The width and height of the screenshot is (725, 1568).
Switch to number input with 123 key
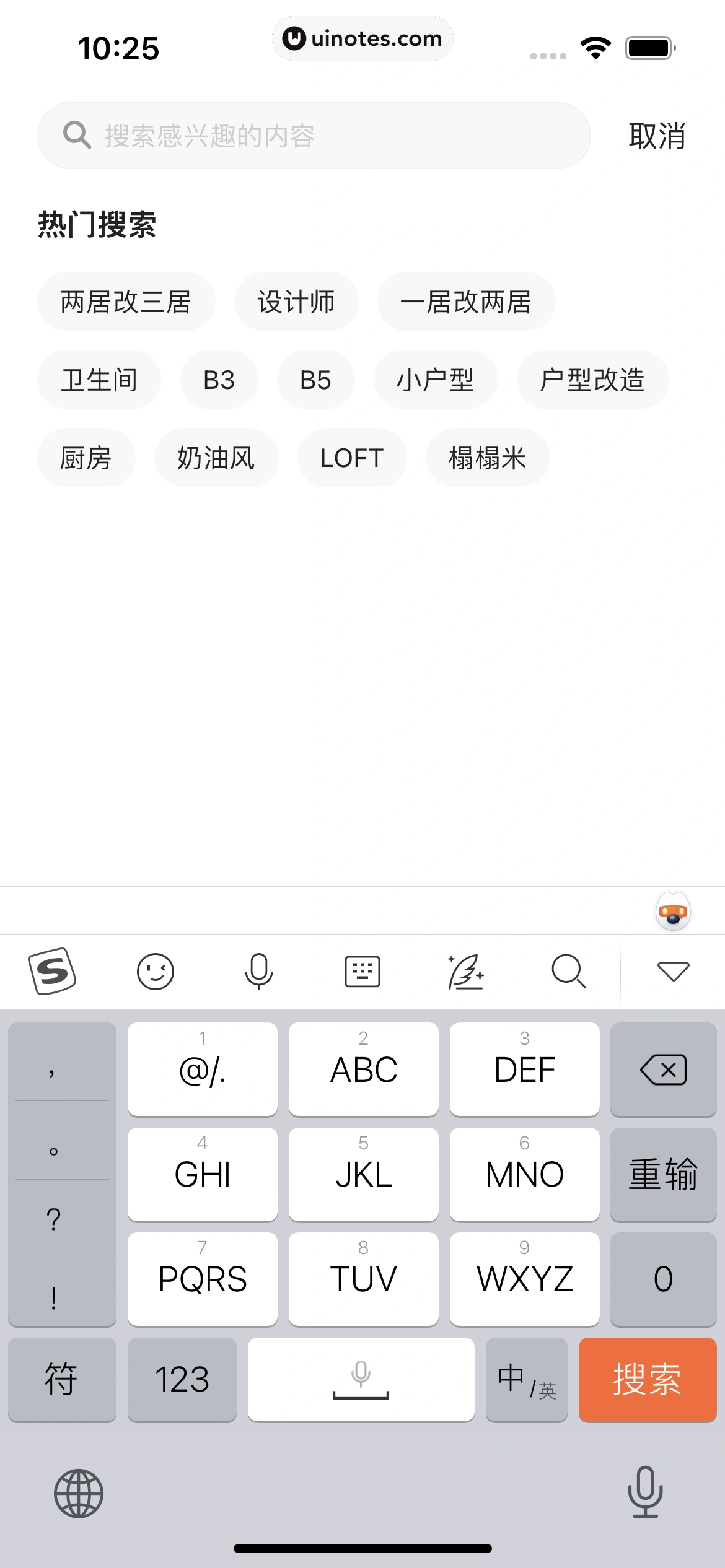coord(182,1379)
